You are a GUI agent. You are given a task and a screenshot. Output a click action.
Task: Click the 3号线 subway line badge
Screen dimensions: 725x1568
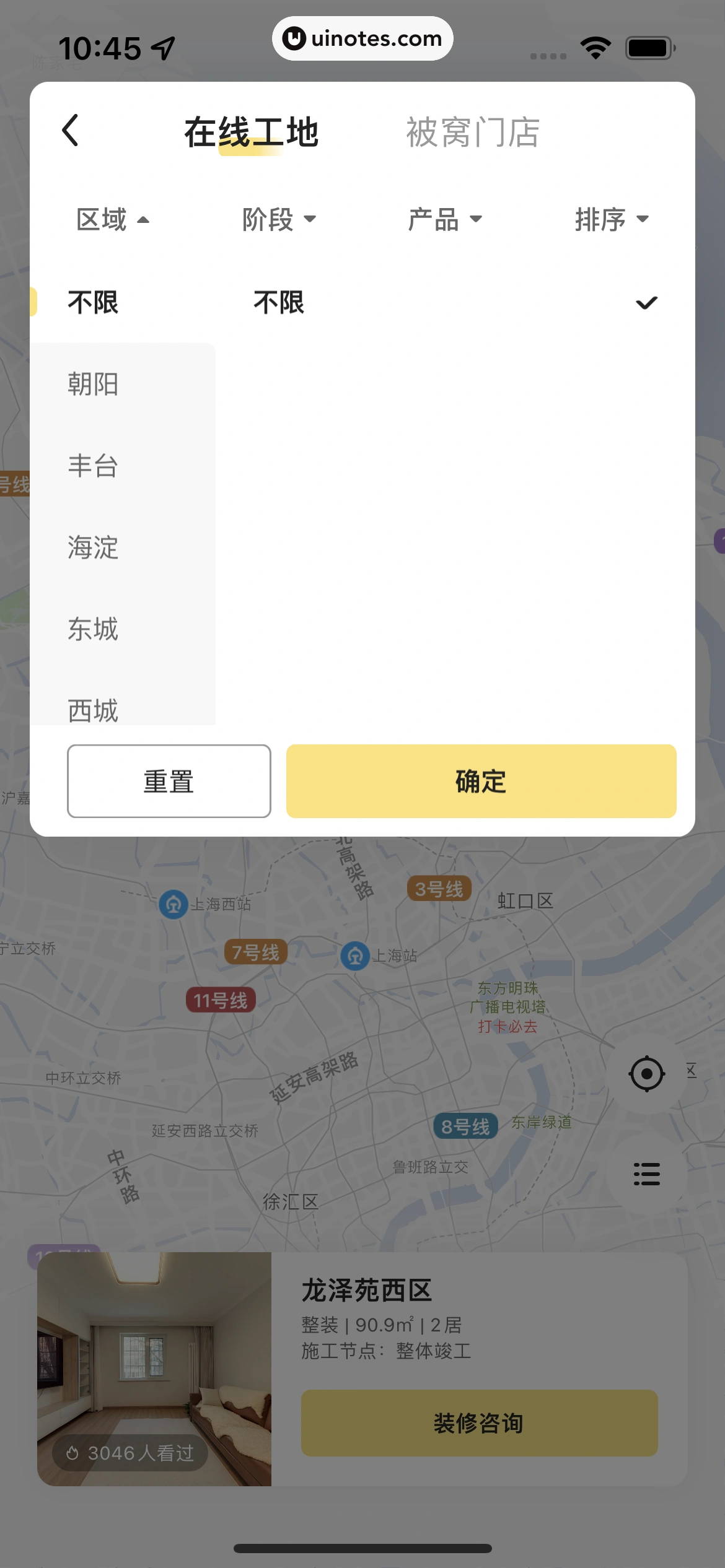(x=439, y=888)
